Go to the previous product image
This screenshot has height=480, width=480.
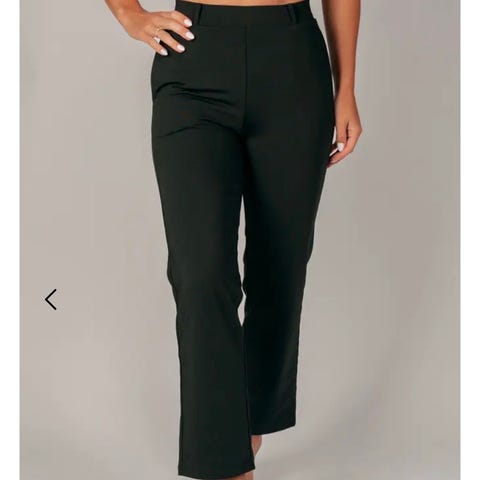click(51, 299)
